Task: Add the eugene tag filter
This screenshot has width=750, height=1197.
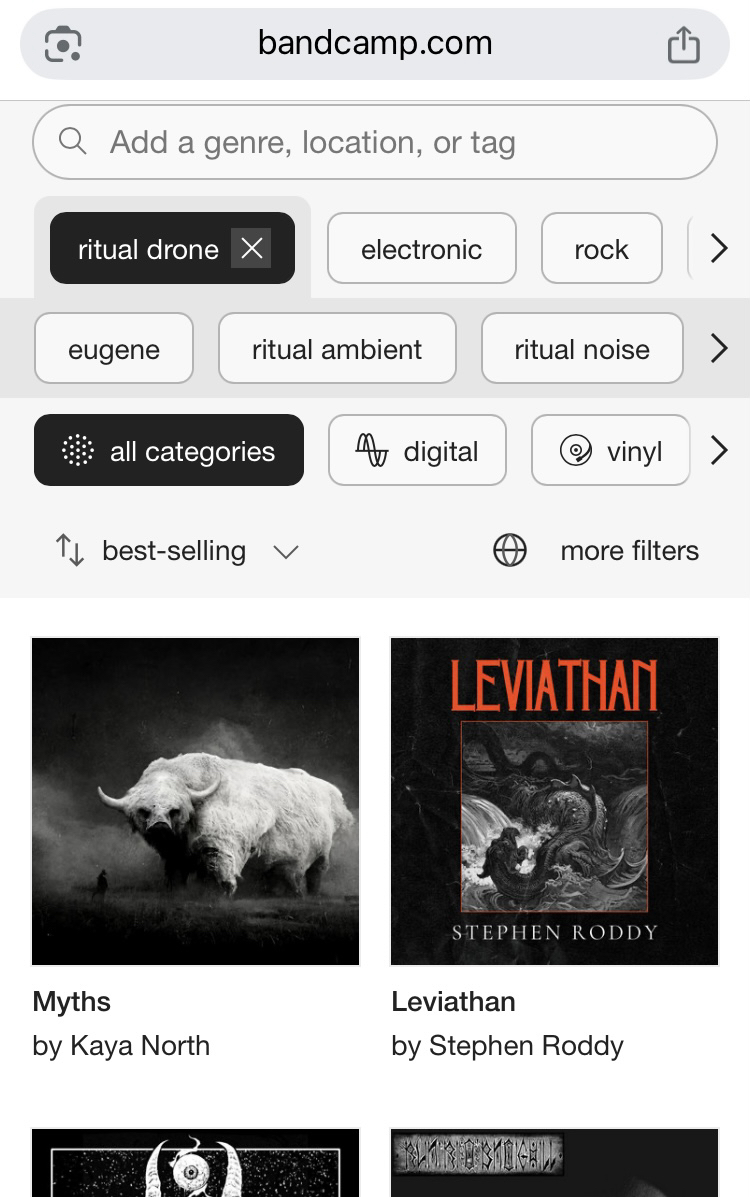Action: pos(114,349)
